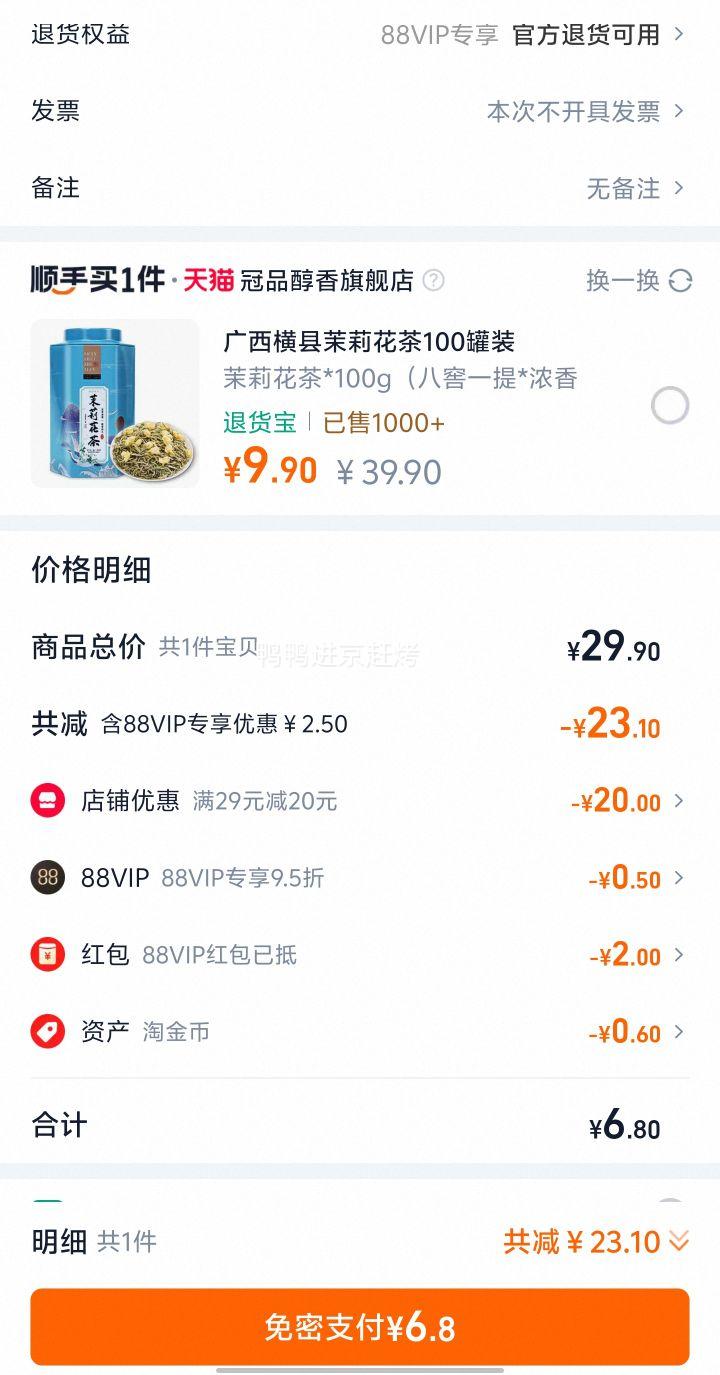Open the 退货权益 return rights row
720x1375 pixels.
(360, 34)
